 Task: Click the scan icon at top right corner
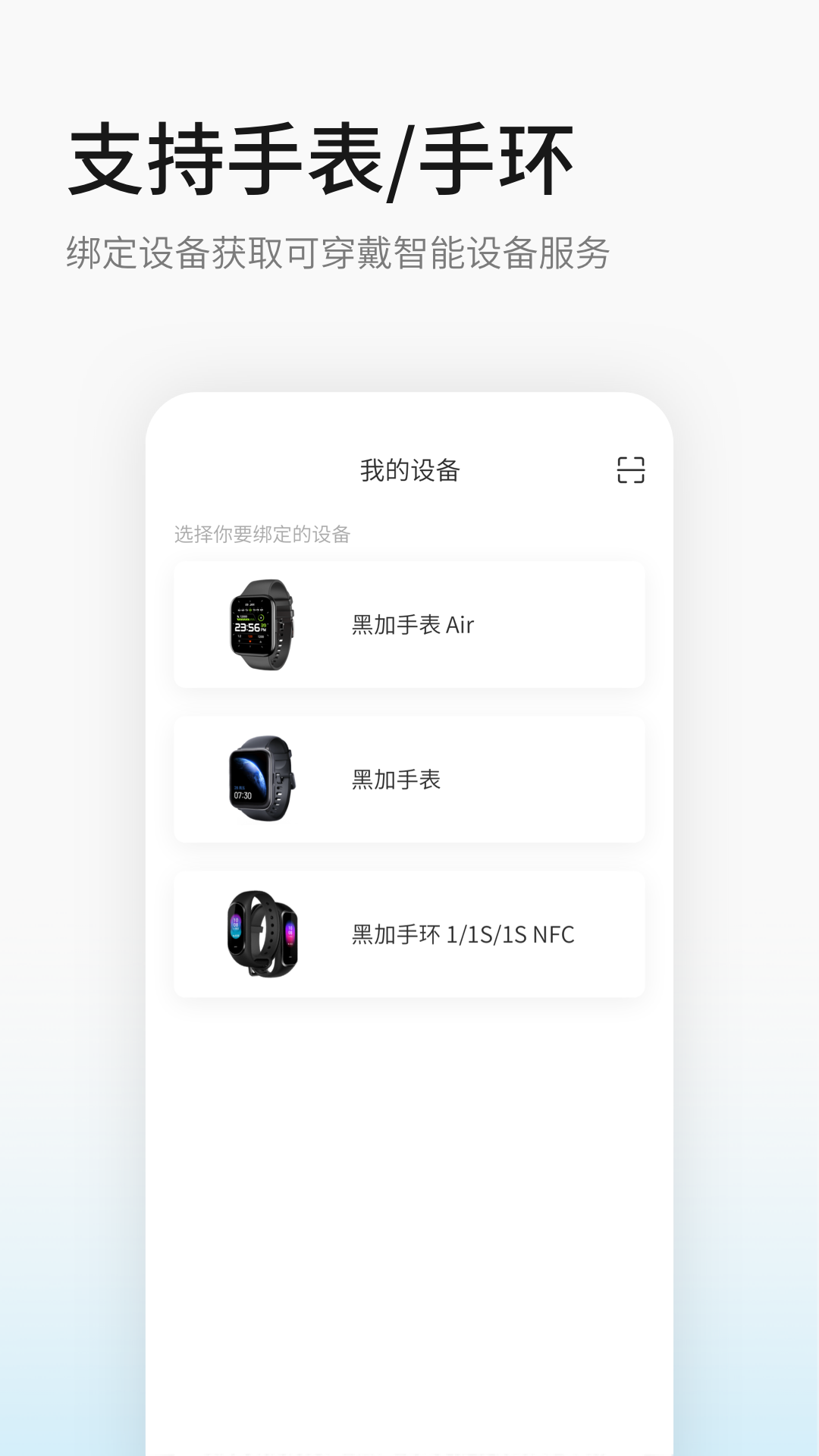click(x=632, y=470)
